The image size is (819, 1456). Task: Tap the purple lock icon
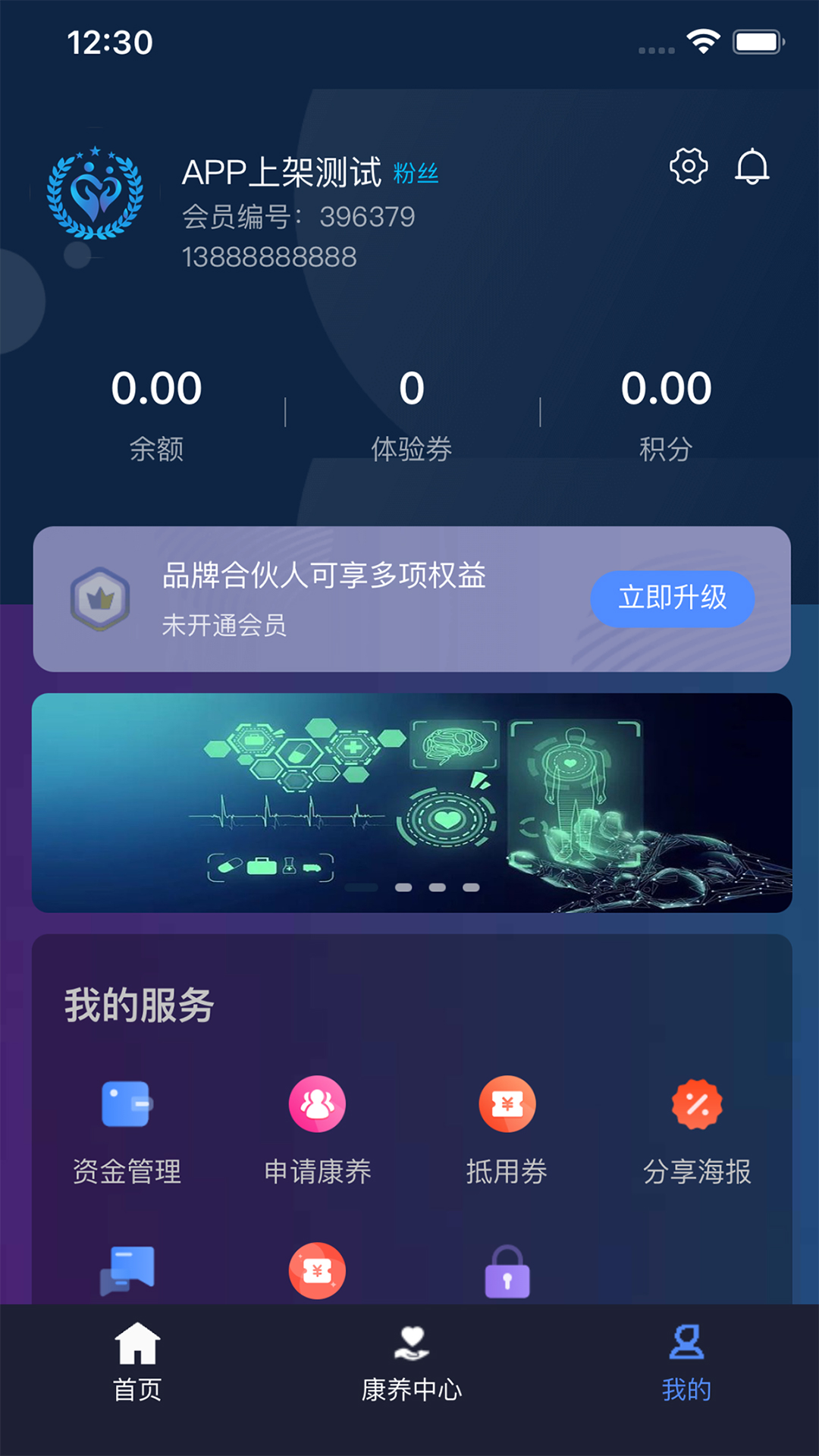[x=507, y=1272]
